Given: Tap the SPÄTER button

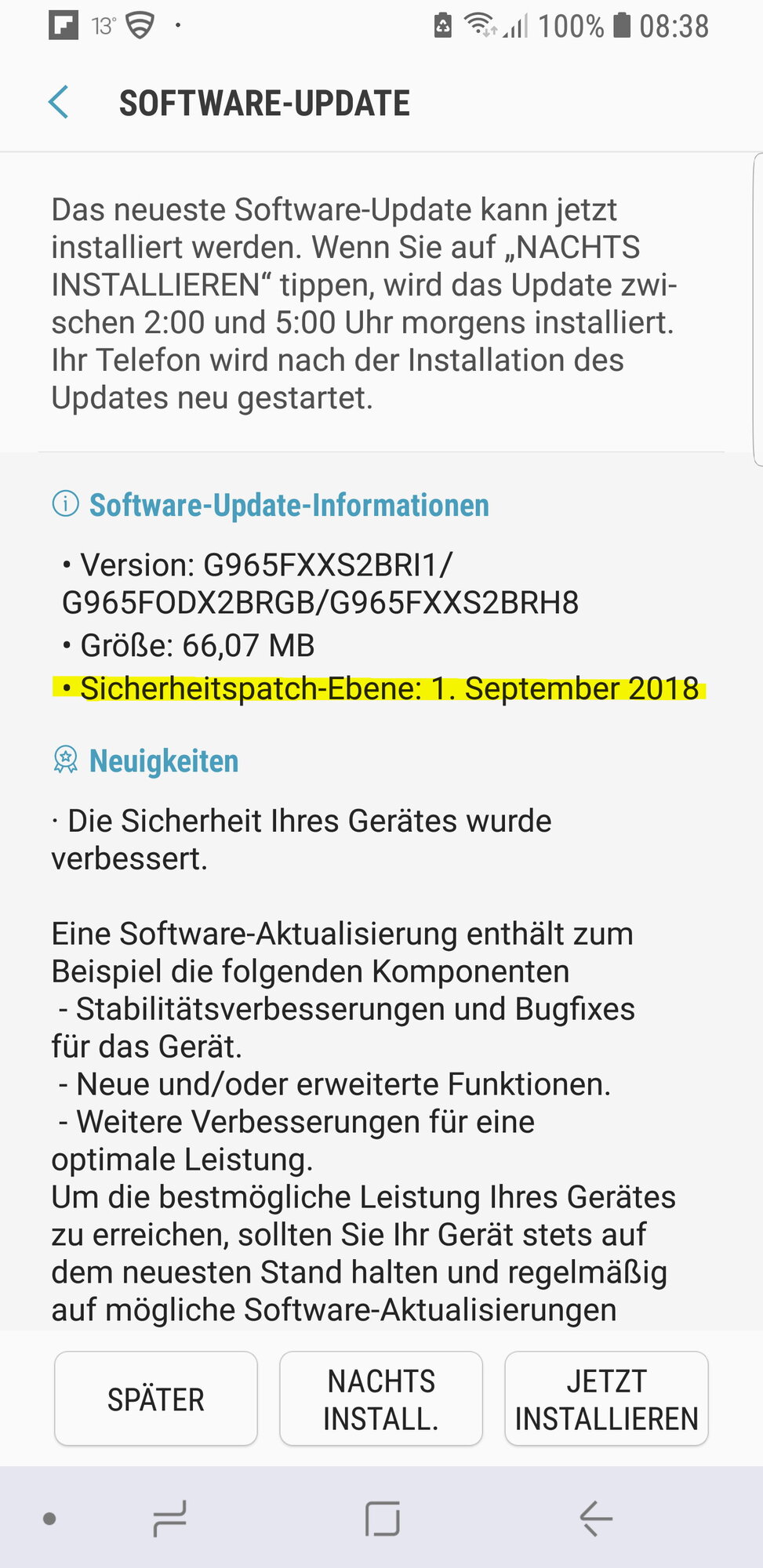Looking at the screenshot, I should (155, 1399).
